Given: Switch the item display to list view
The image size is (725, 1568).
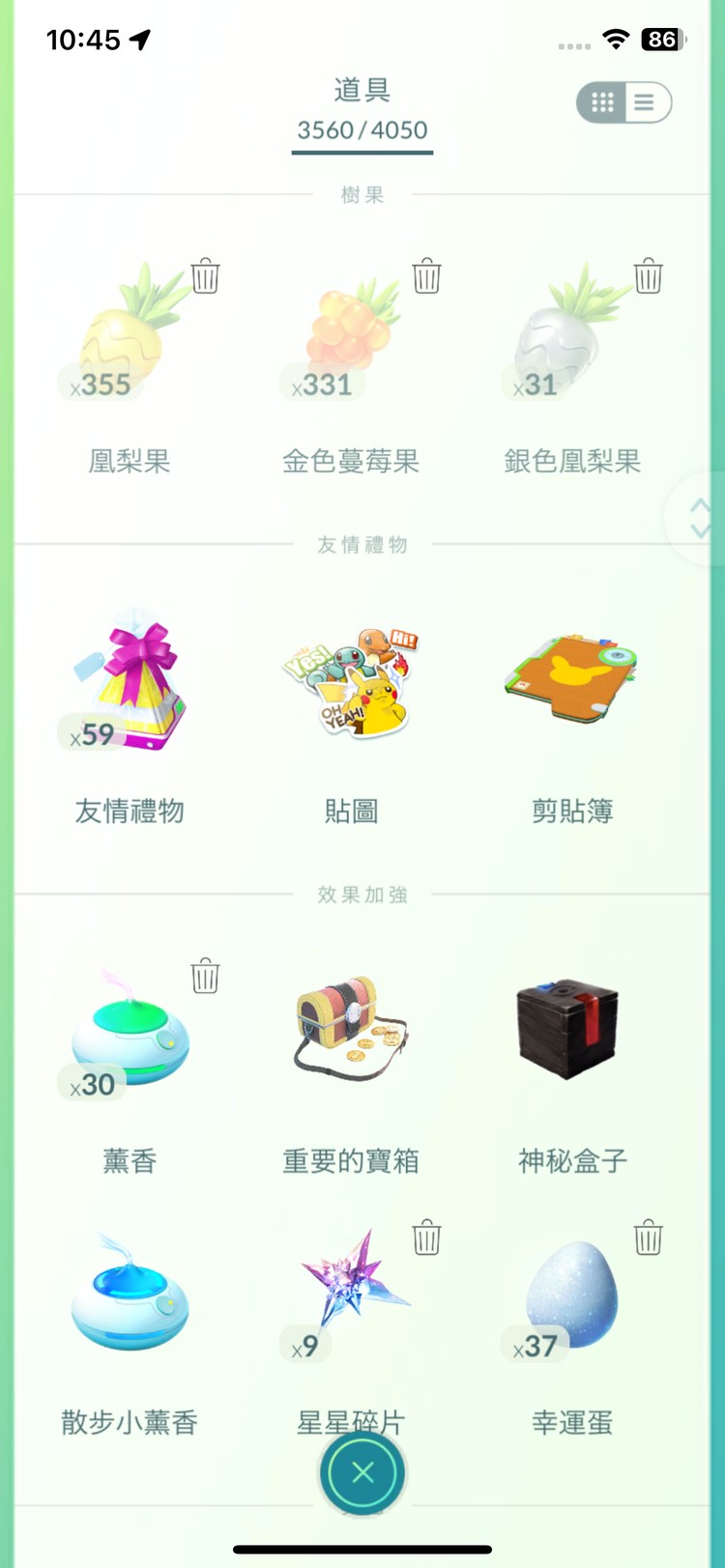Looking at the screenshot, I should [x=644, y=102].
